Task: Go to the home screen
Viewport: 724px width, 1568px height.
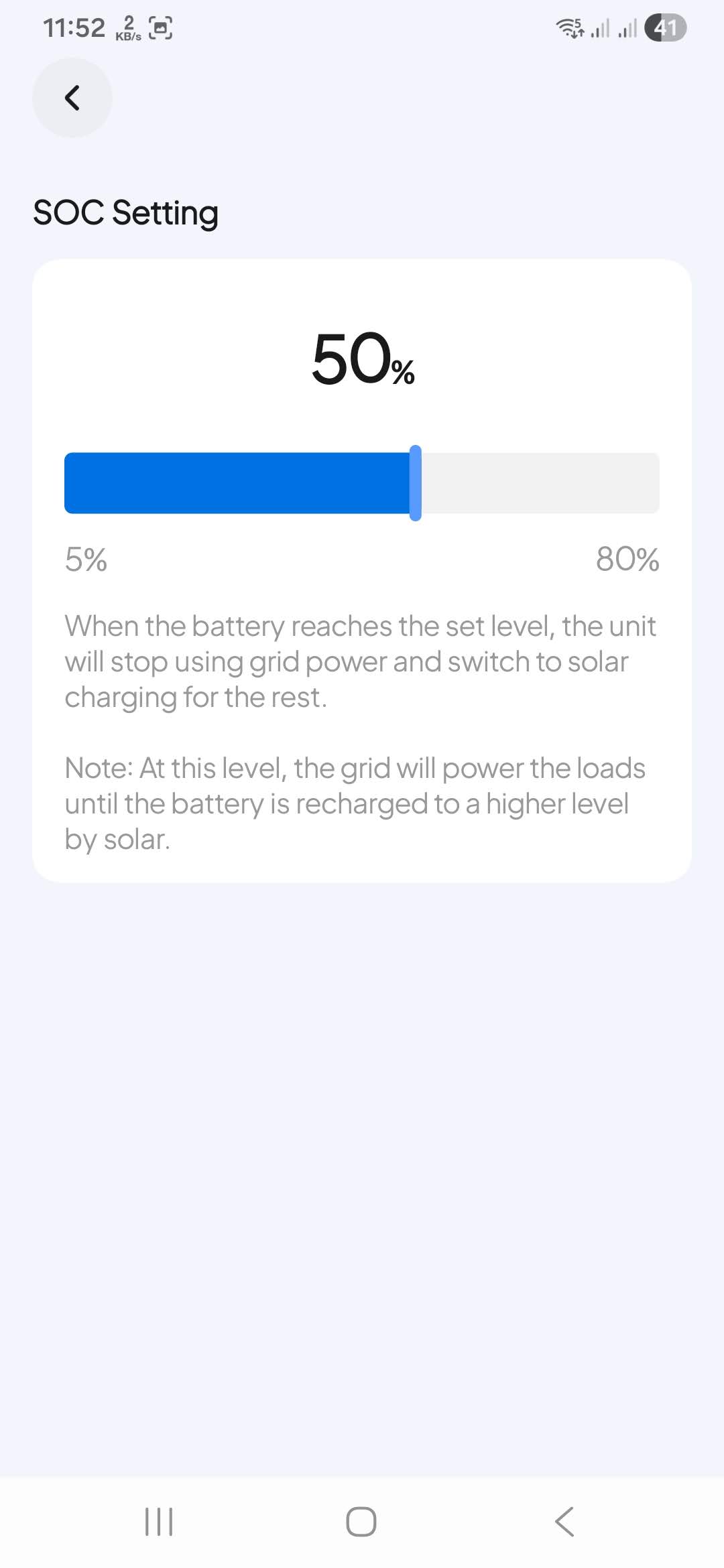Action: click(x=361, y=1521)
